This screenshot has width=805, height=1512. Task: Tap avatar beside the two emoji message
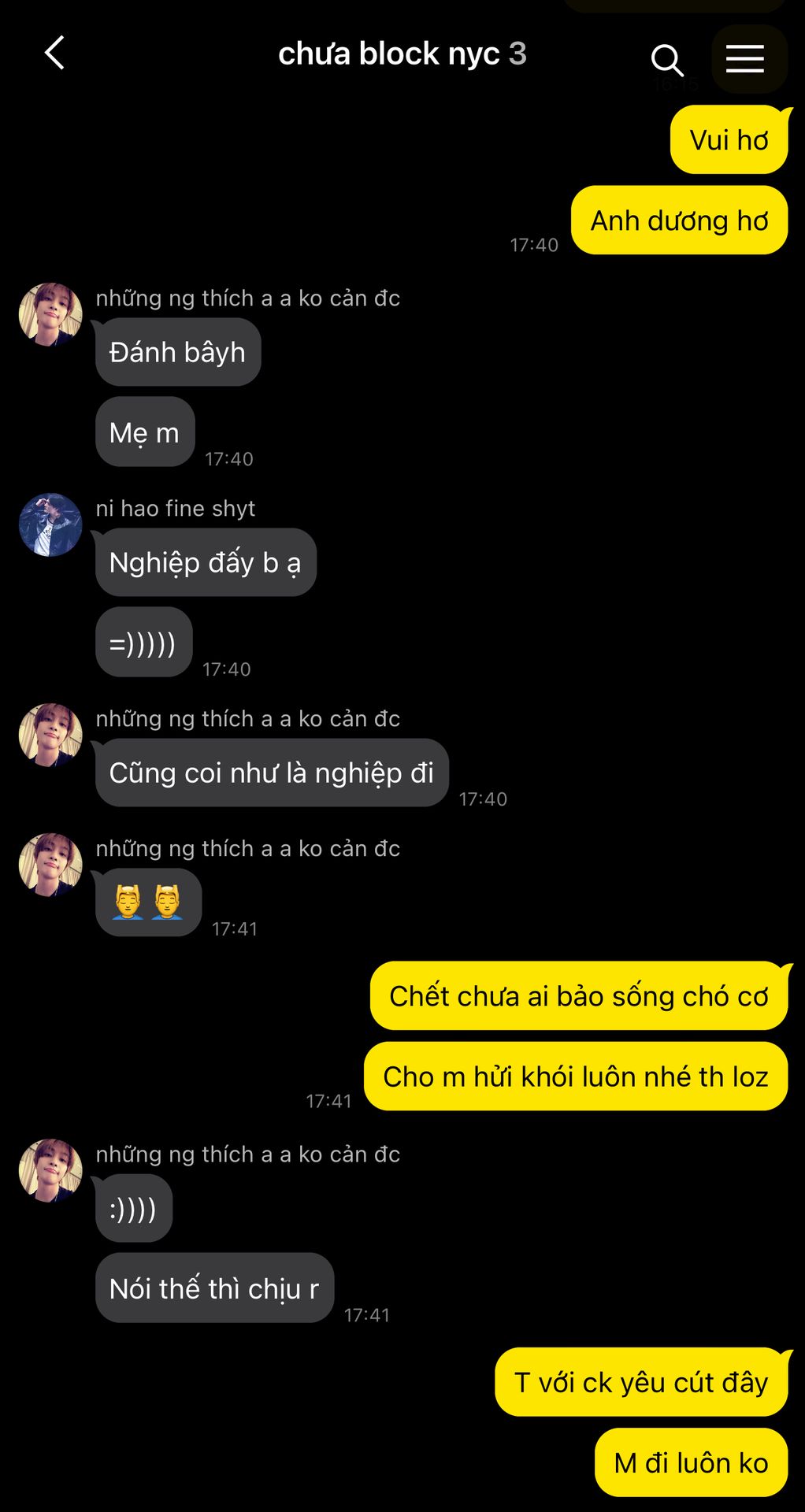(50, 865)
